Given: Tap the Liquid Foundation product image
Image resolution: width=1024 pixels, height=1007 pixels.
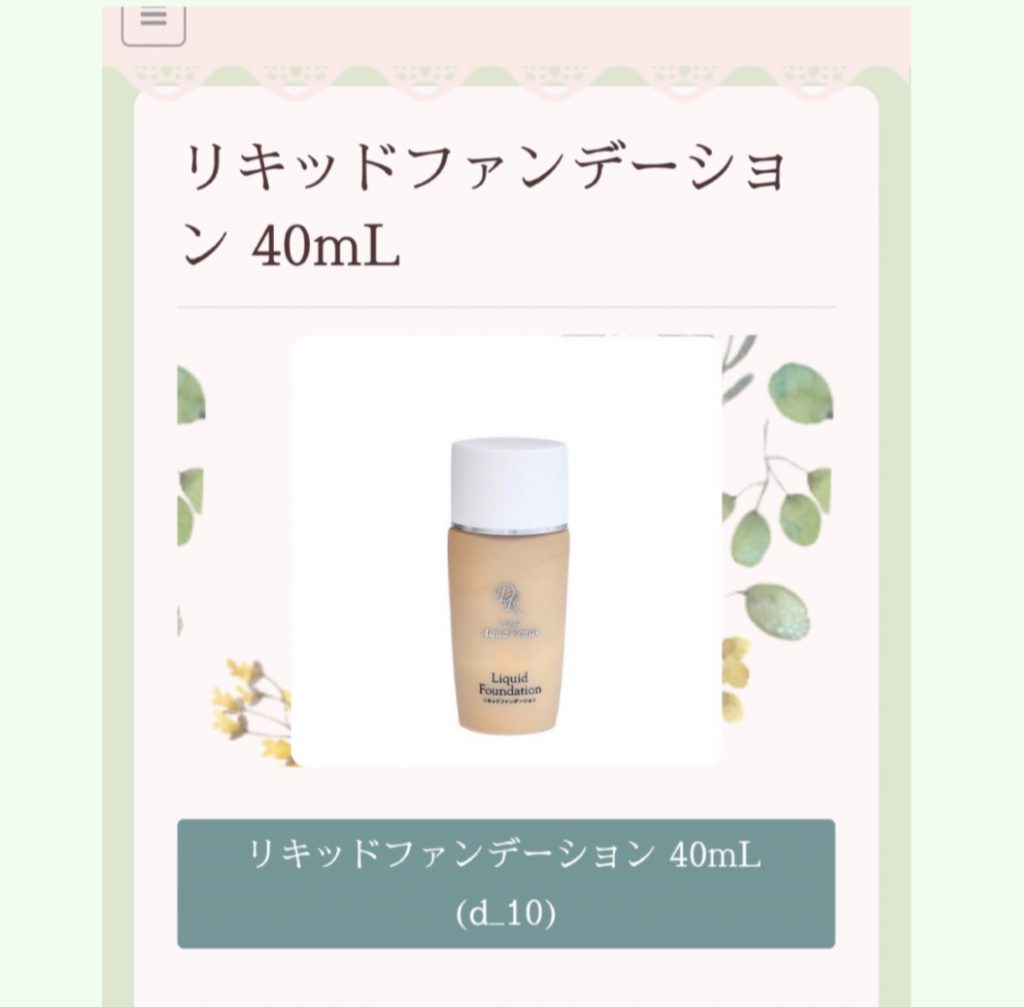Looking at the screenshot, I should 506,552.
